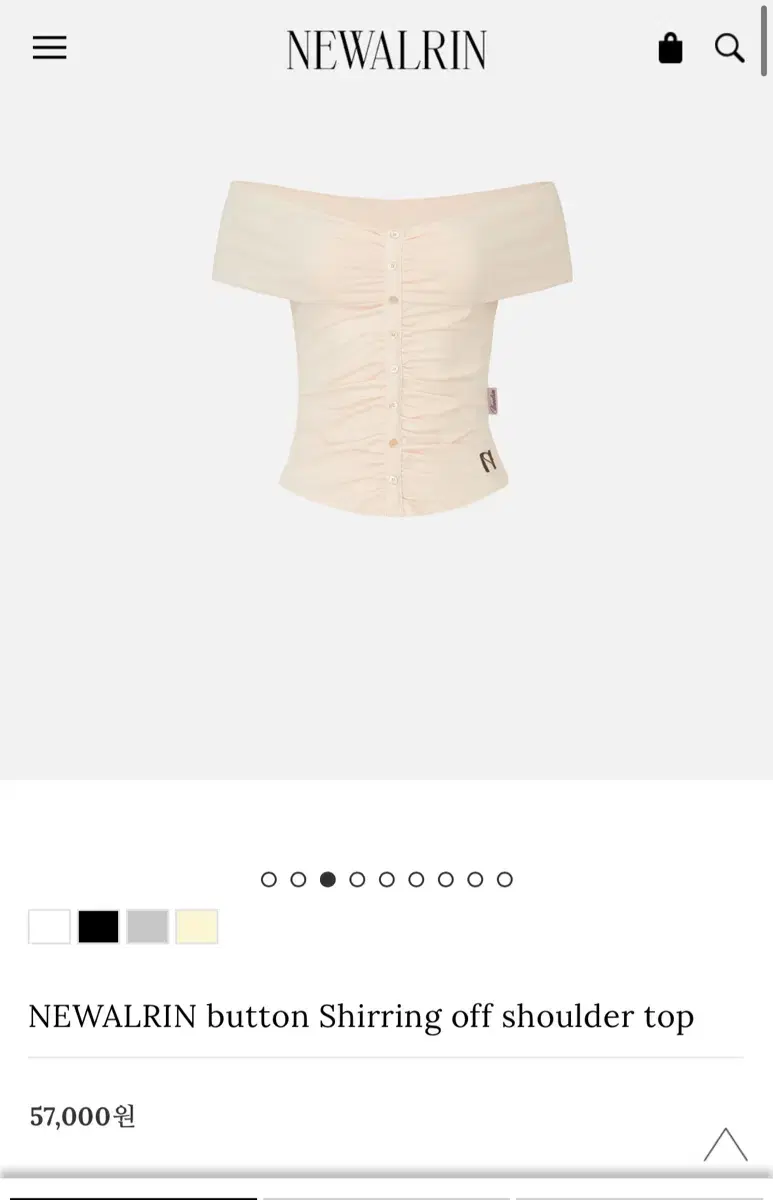Click the product title link
The image size is (773, 1200).
coord(361,1016)
